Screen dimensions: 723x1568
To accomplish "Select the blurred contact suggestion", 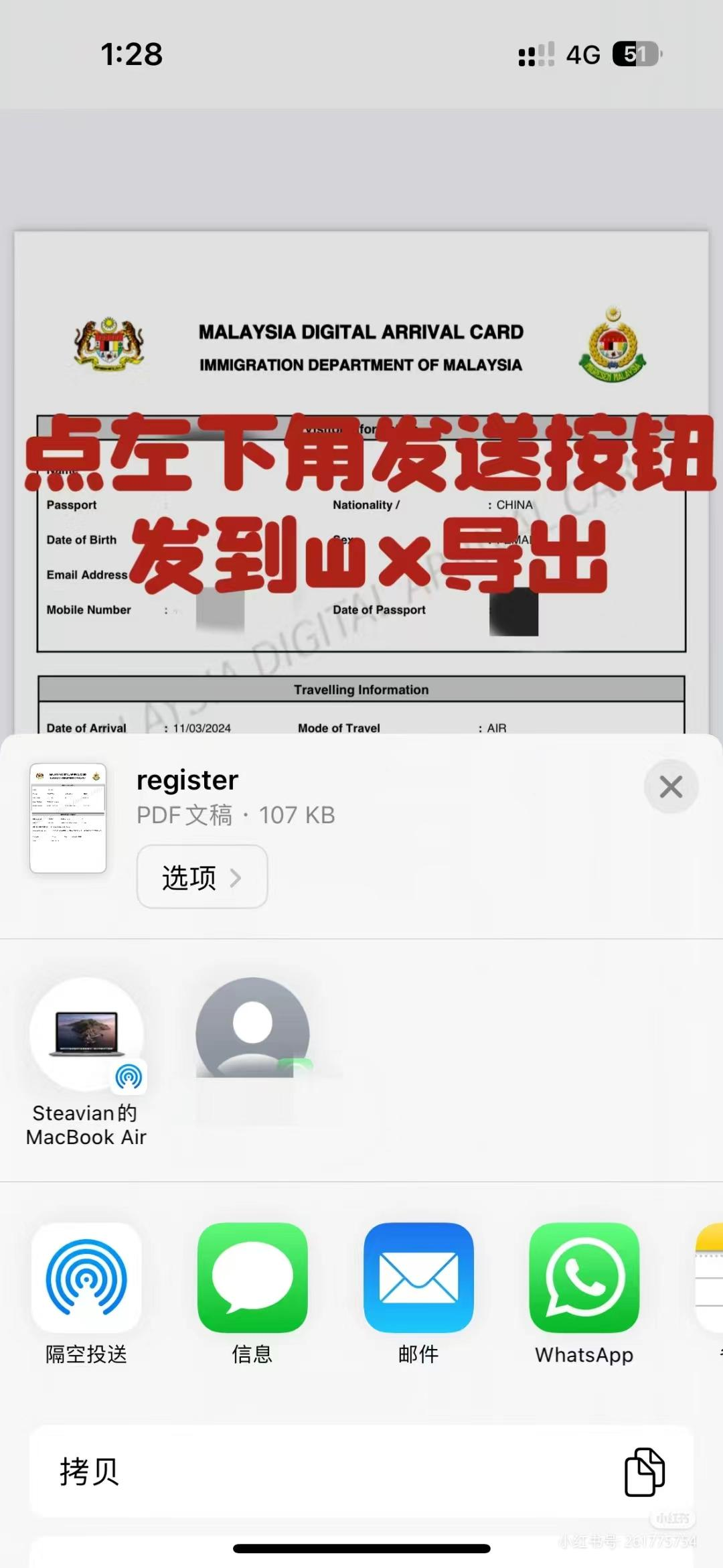I will 252,1035.
